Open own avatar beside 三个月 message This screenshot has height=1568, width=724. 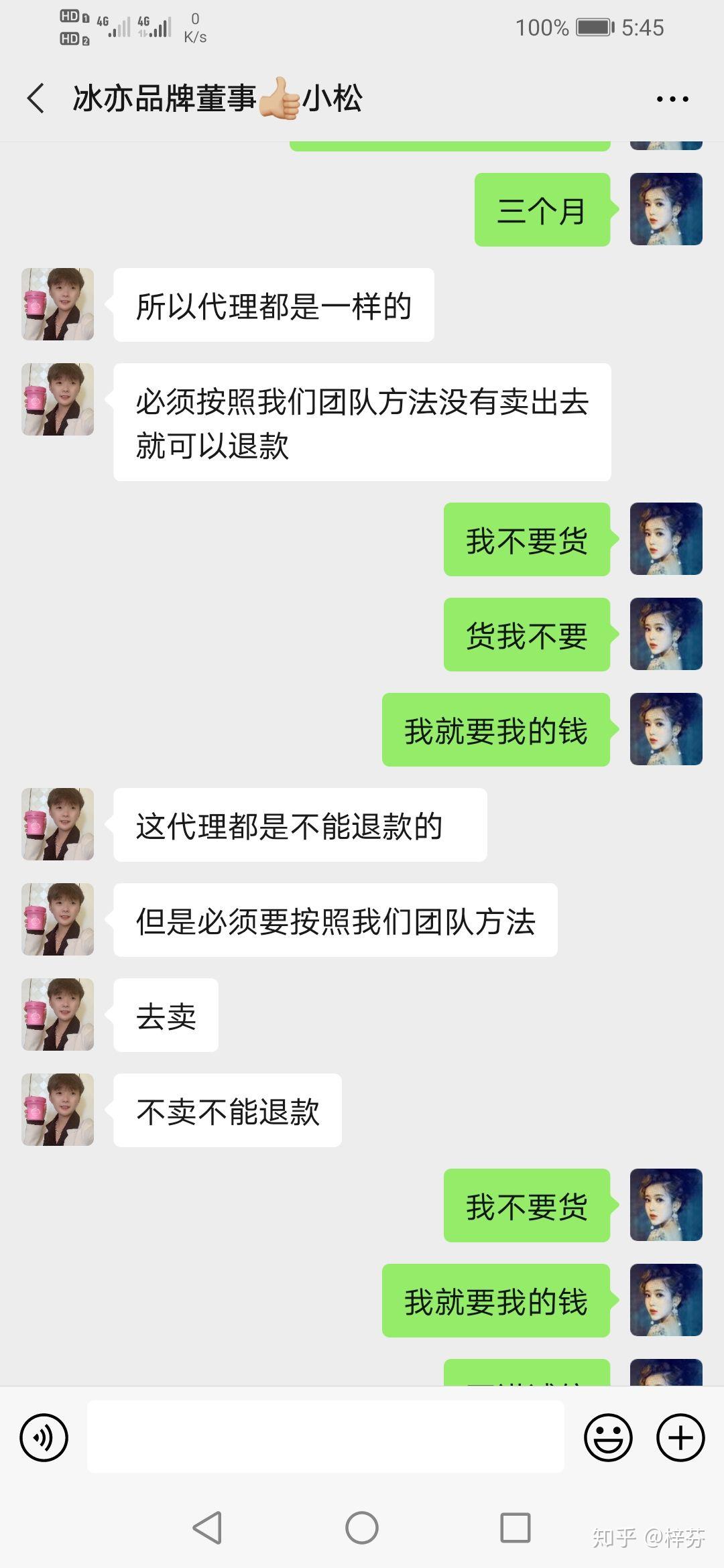(x=666, y=209)
